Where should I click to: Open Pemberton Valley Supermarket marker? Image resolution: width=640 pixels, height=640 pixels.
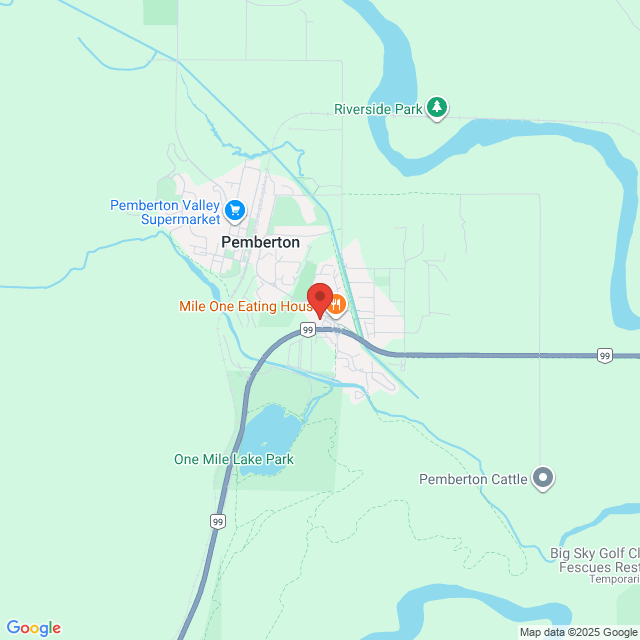[x=235, y=210]
